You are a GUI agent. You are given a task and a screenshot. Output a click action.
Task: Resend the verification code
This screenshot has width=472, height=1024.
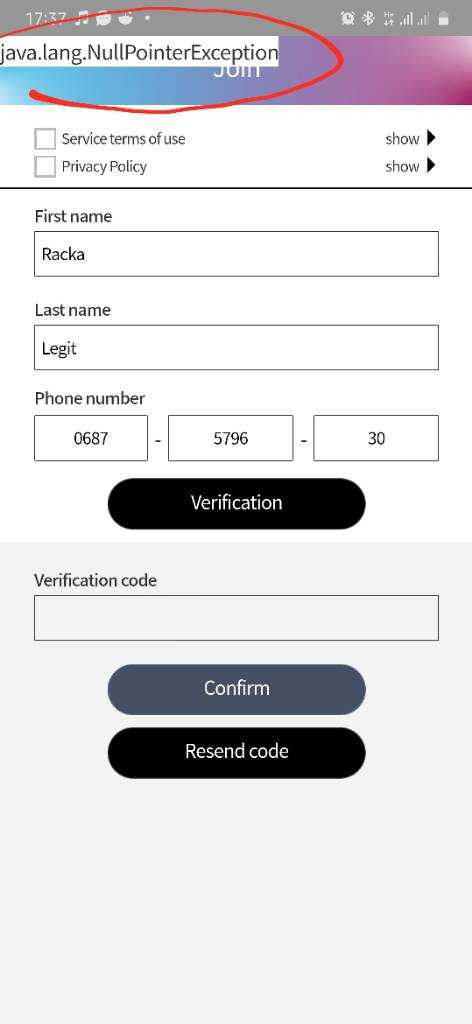pyautogui.click(x=236, y=752)
